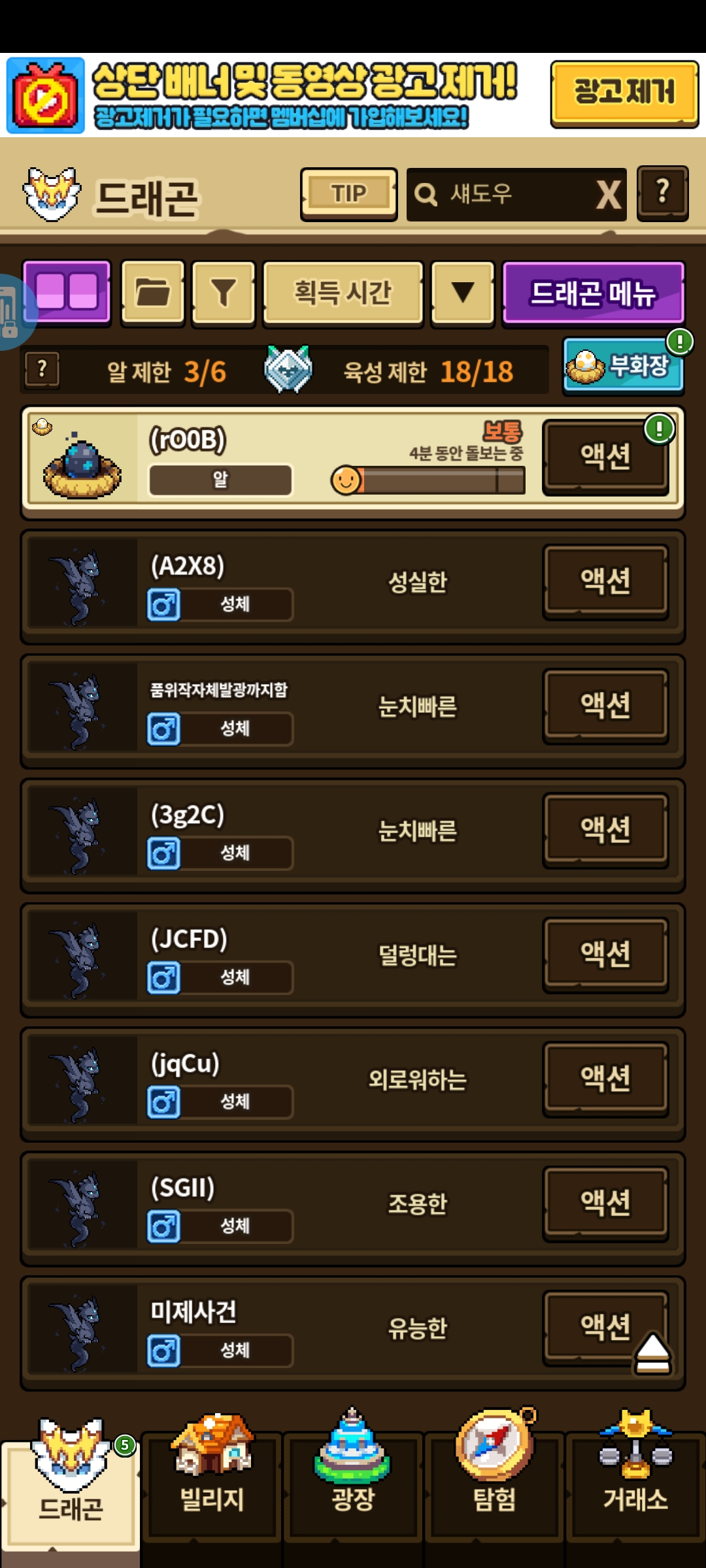Switch to the 광장 tab
Screen dimensions: 706x1568
(353, 1477)
